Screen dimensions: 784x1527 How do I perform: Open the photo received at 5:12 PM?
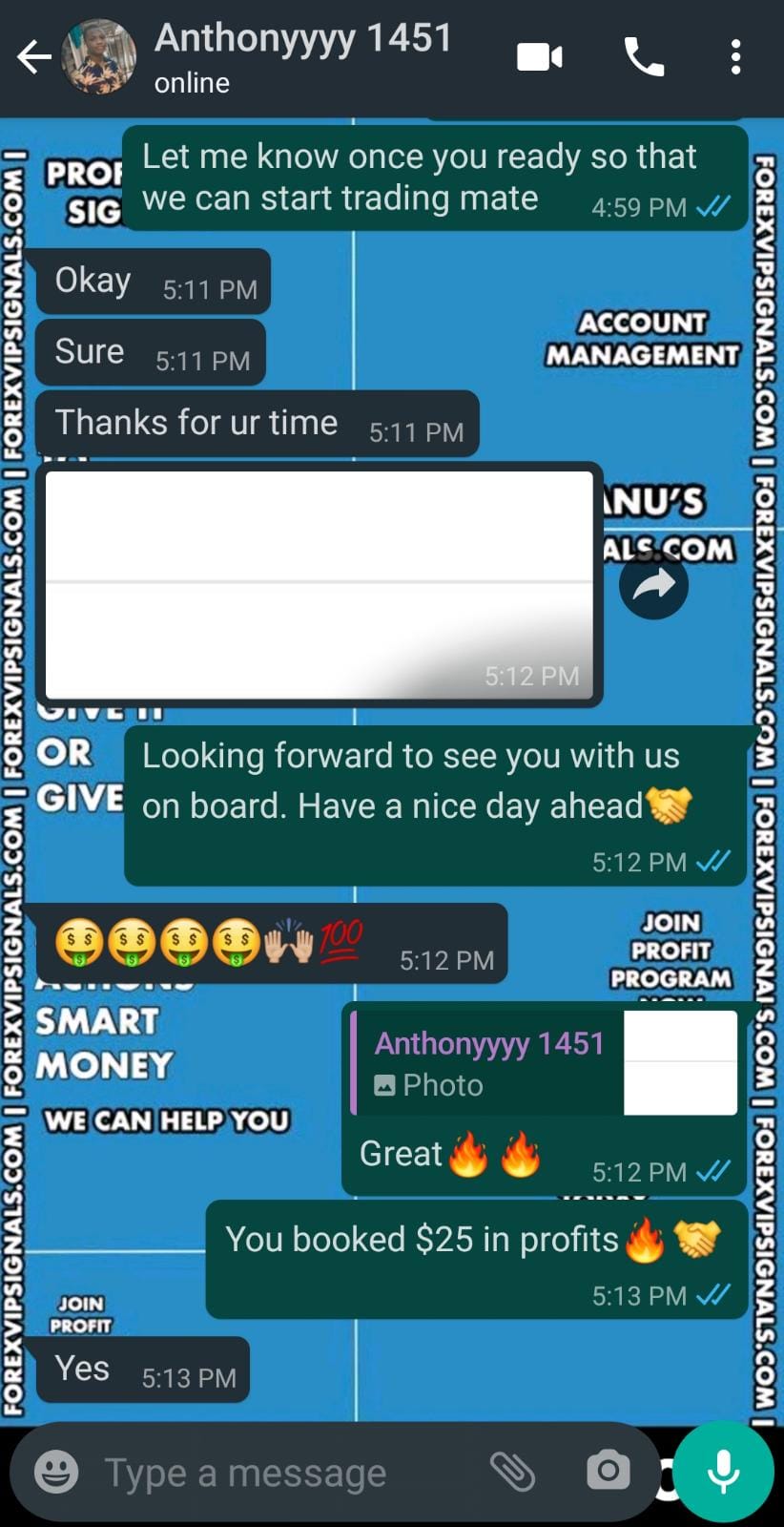319,584
